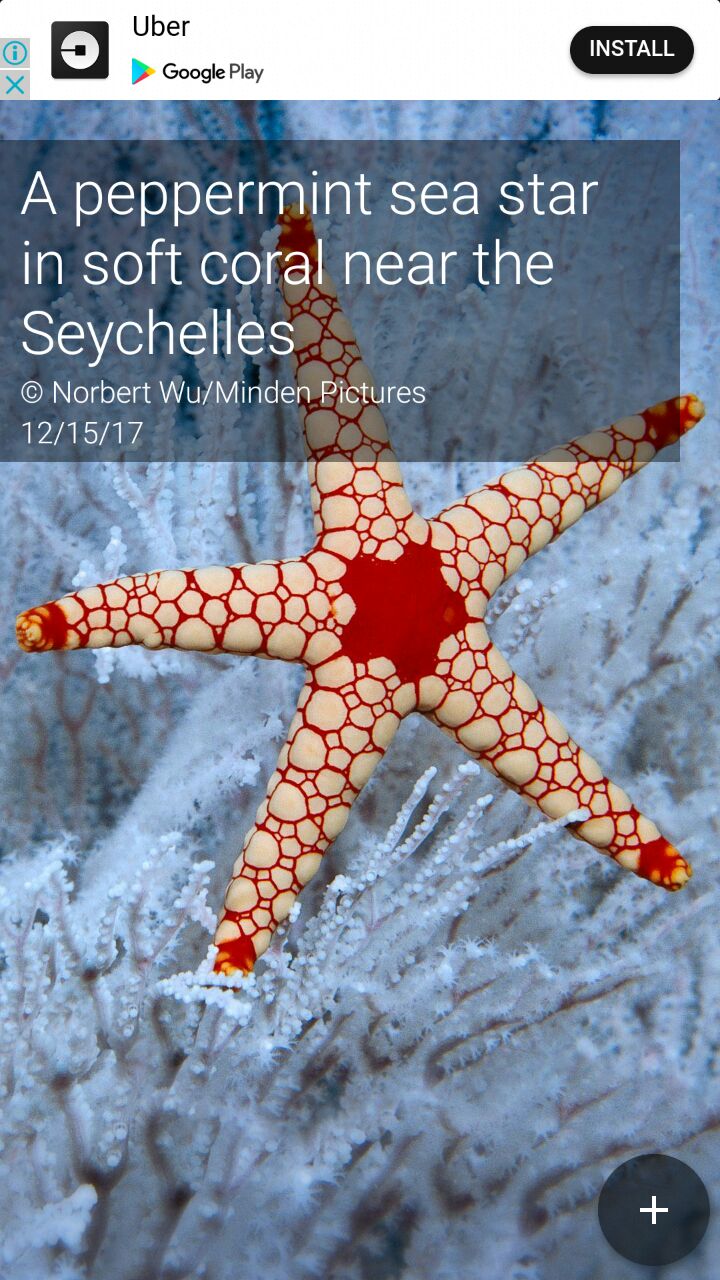Viewport: 720px width, 1280px height.
Task: Open the Uber ad on Google Play
Action: coord(198,72)
